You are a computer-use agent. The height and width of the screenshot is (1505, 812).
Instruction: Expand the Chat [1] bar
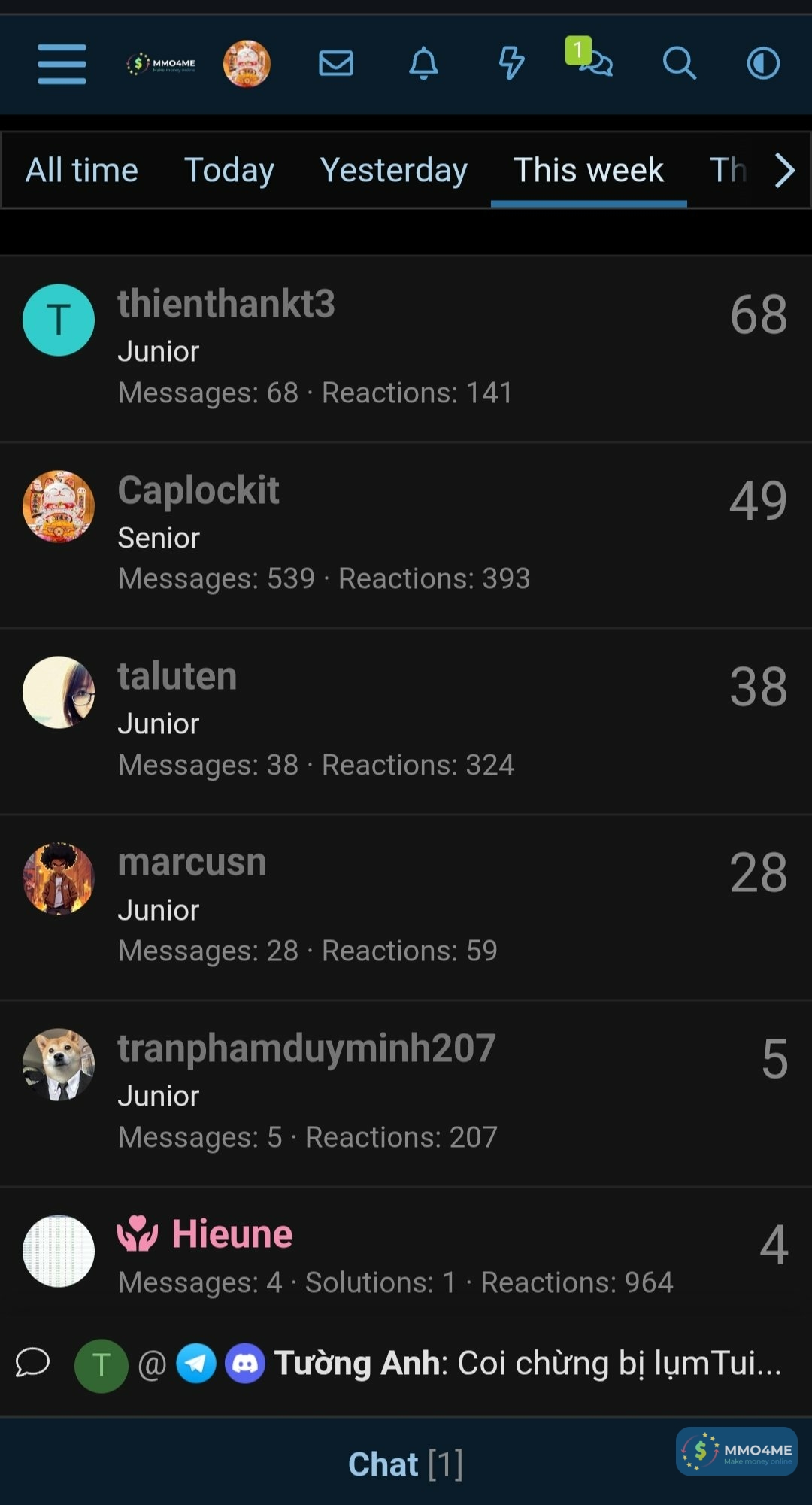405,1464
